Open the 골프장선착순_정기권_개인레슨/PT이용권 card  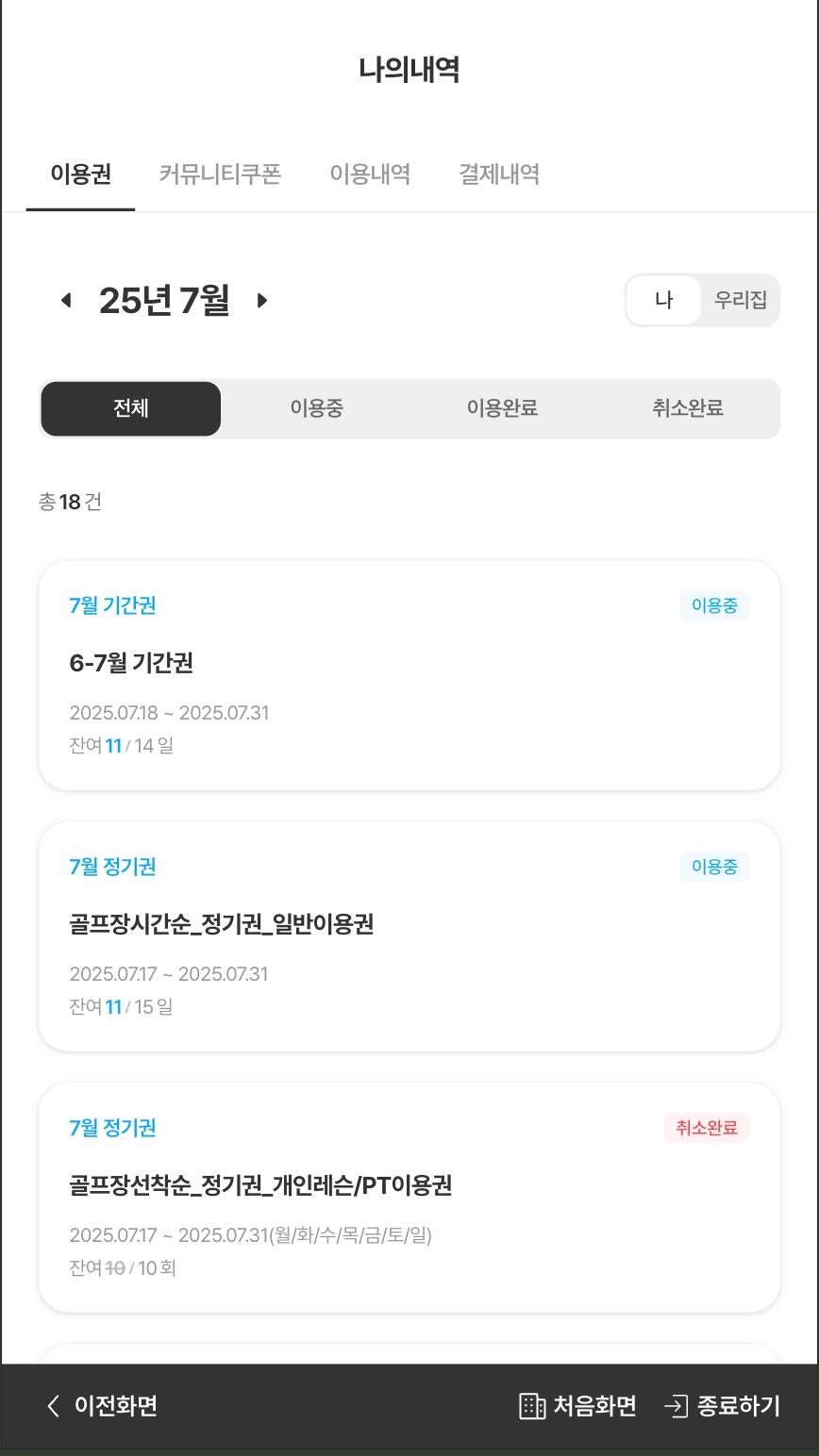pos(409,1198)
